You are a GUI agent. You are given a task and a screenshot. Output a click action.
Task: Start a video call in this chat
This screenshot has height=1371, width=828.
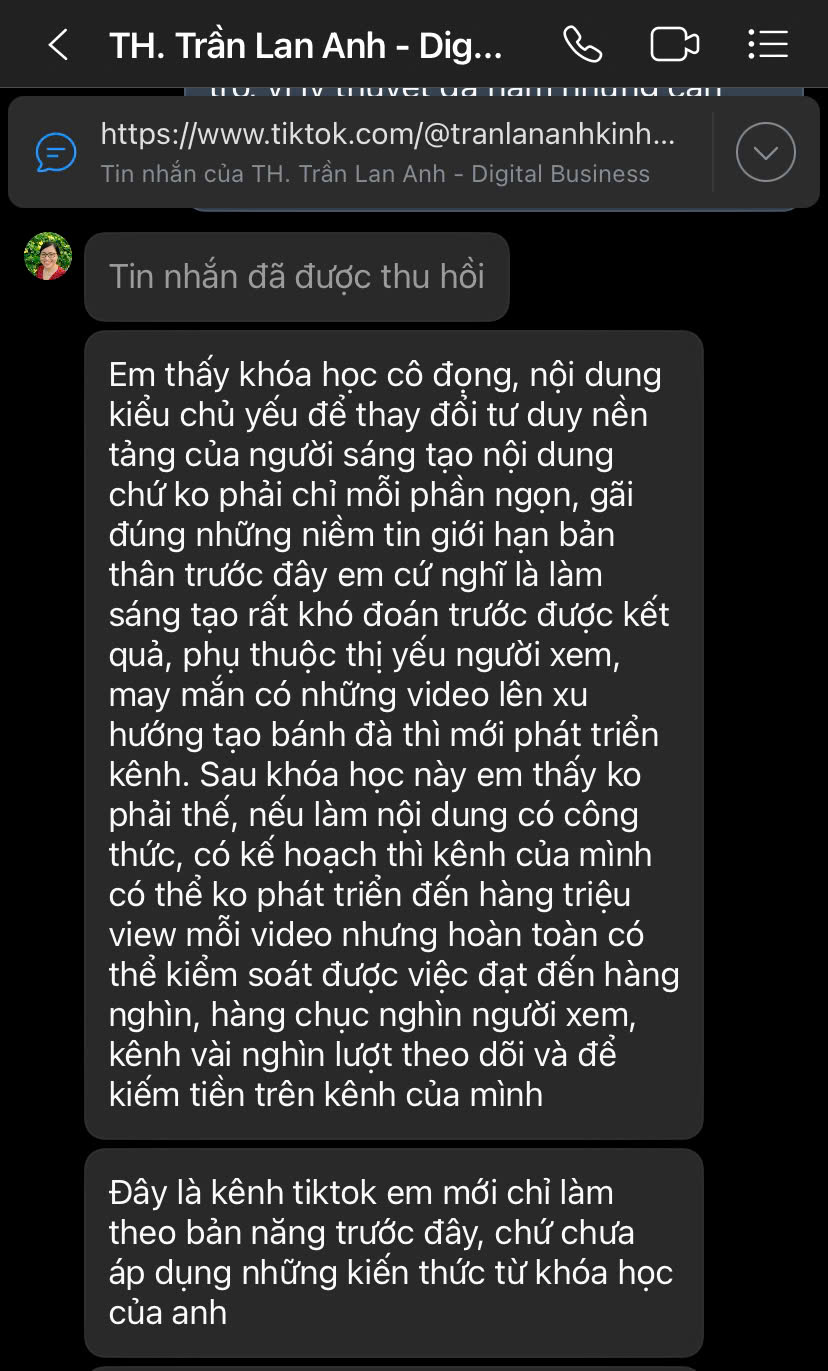tap(674, 44)
